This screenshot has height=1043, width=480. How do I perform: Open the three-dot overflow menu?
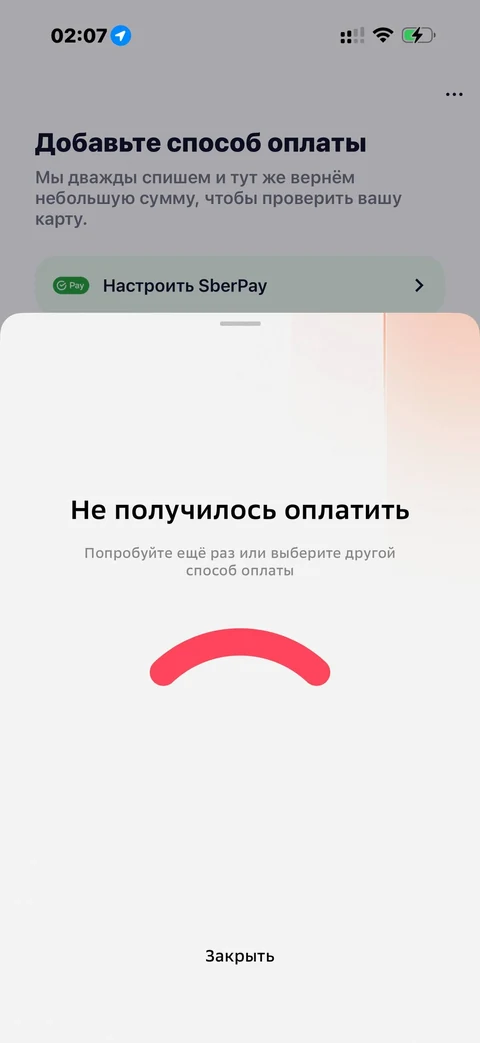click(x=454, y=94)
